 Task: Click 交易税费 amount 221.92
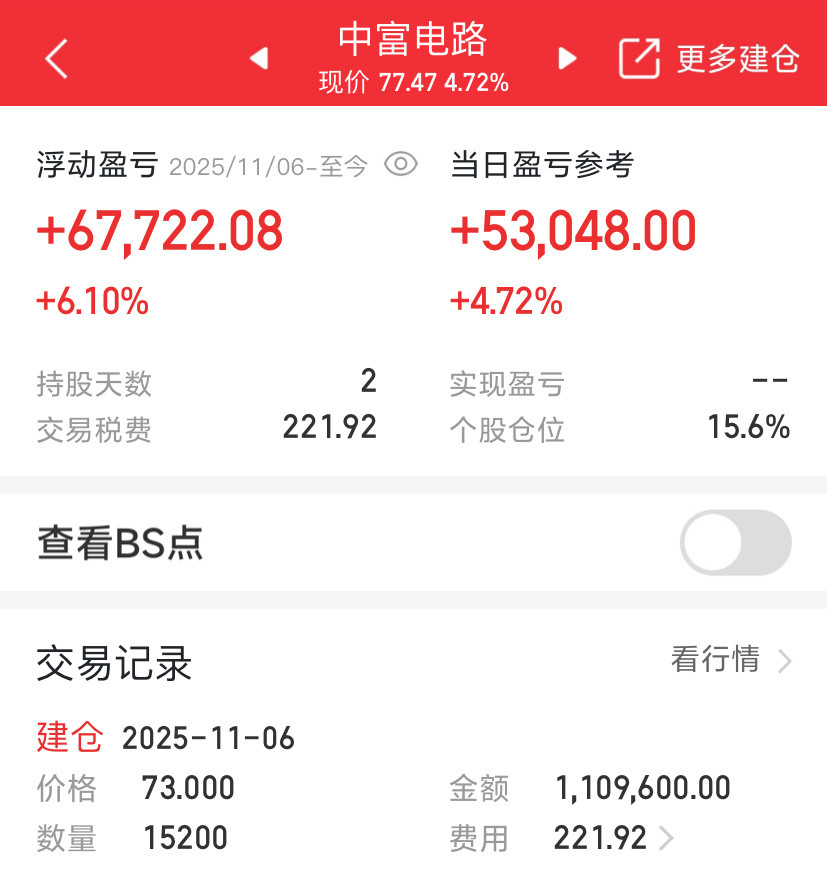(x=330, y=428)
